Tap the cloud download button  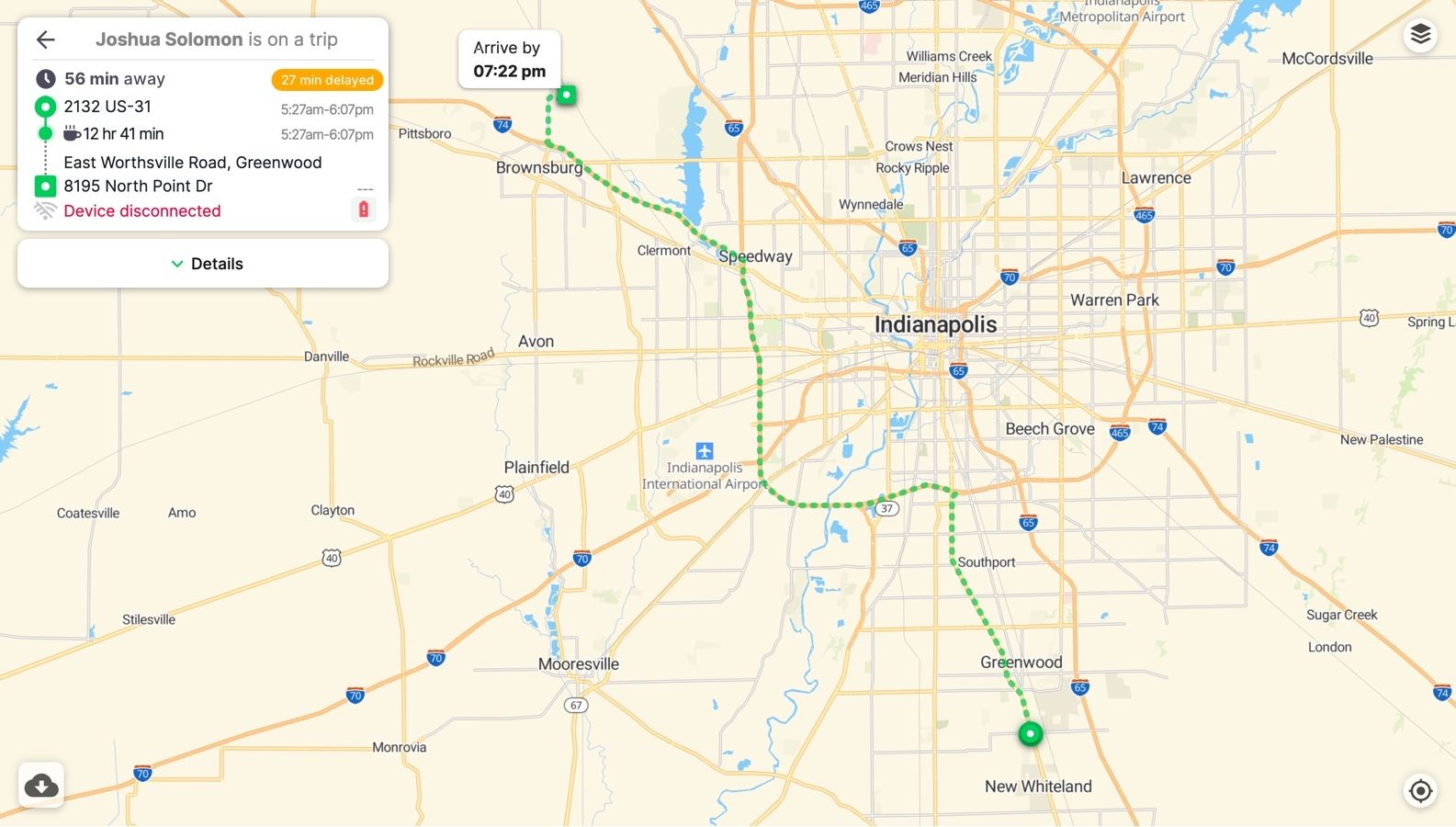tap(41, 786)
